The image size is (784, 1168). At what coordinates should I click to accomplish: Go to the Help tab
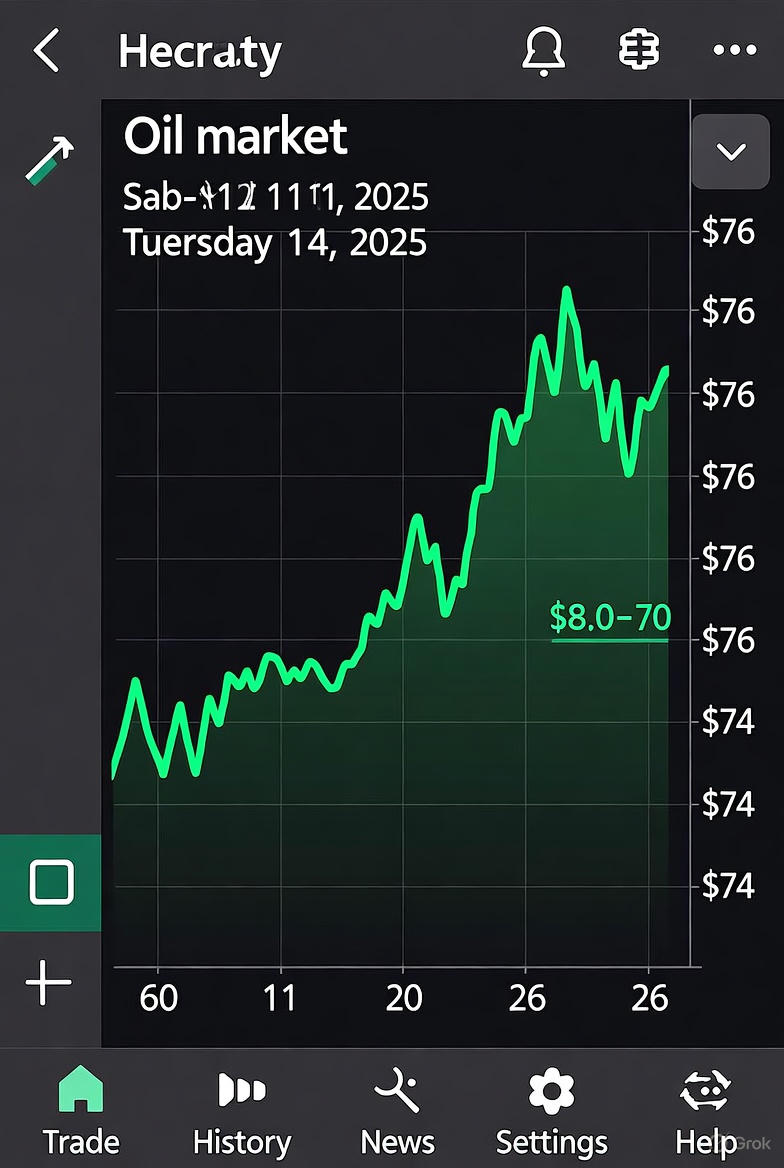point(705,1111)
